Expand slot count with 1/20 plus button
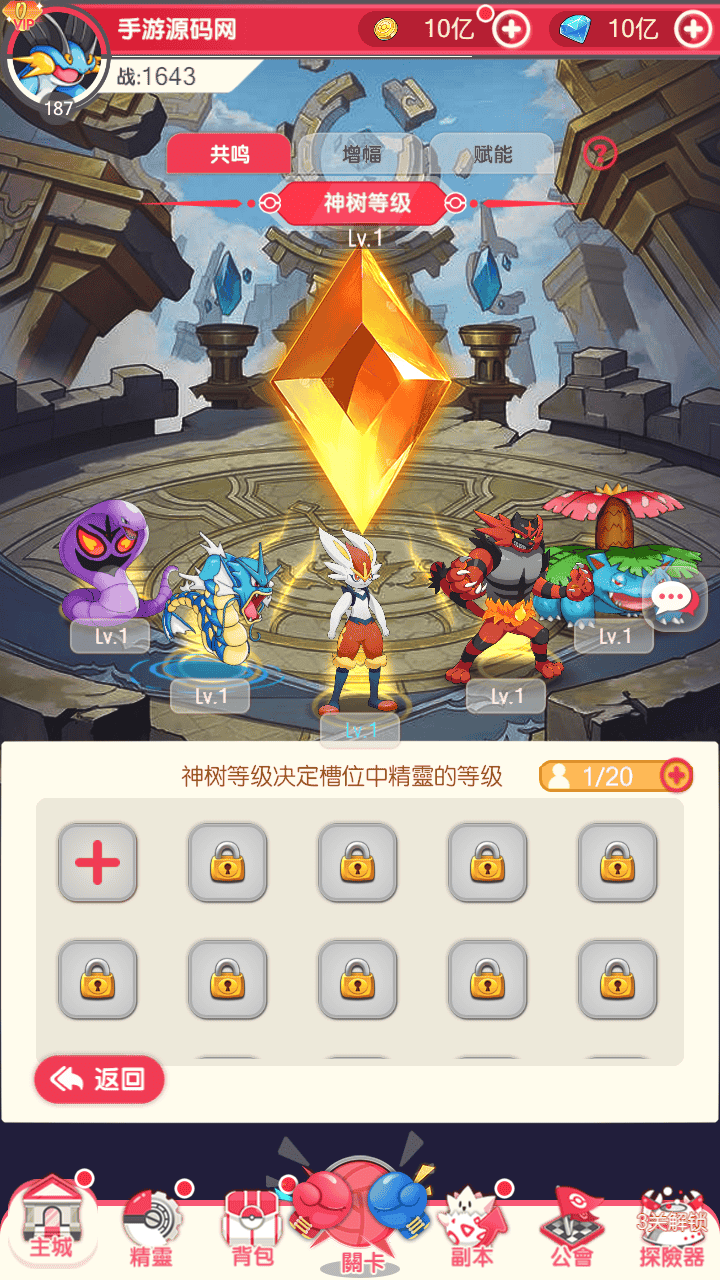720x1280 pixels. pos(677,775)
